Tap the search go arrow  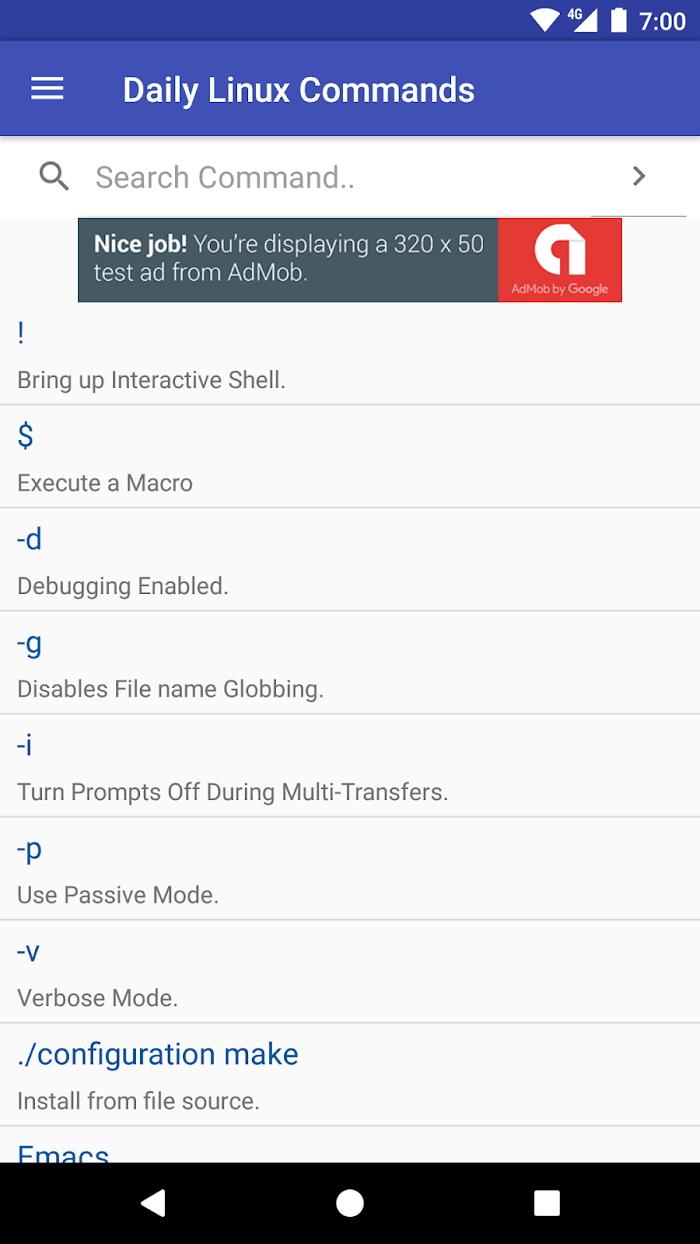639,177
